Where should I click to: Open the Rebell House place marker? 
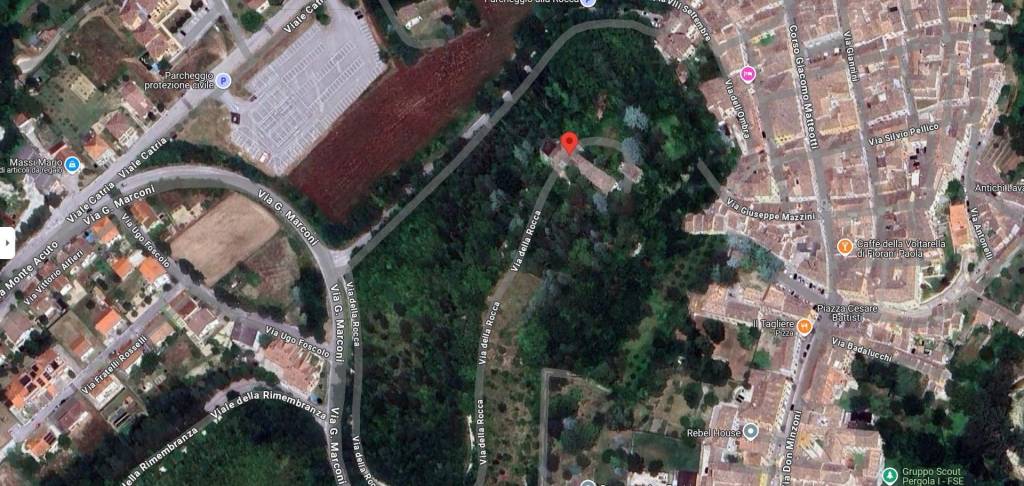[750, 431]
